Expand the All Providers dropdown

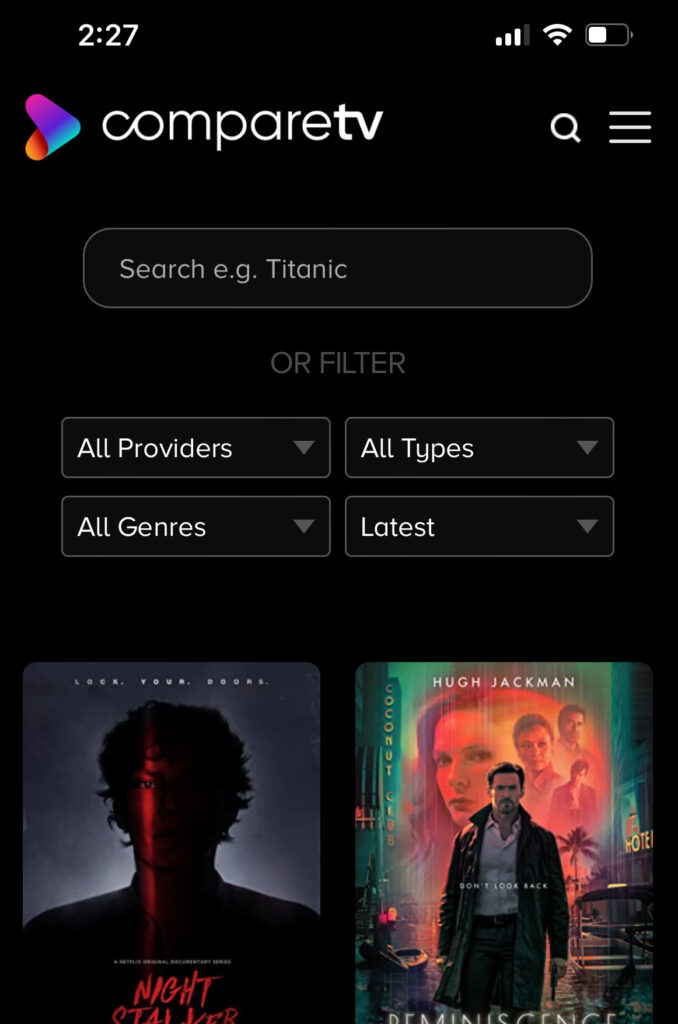[196, 448]
